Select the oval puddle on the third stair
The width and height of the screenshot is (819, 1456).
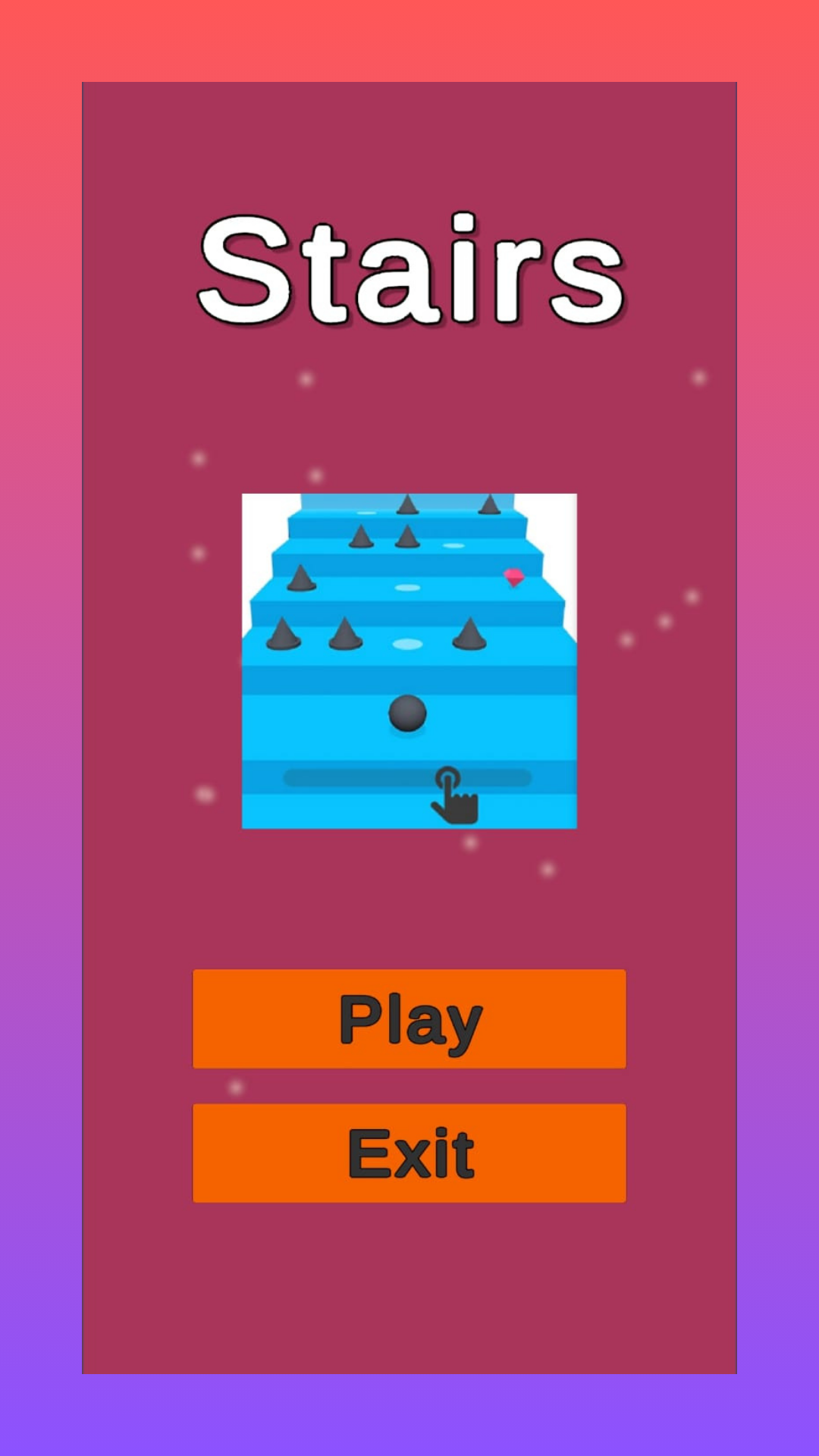tap(407, 588)
